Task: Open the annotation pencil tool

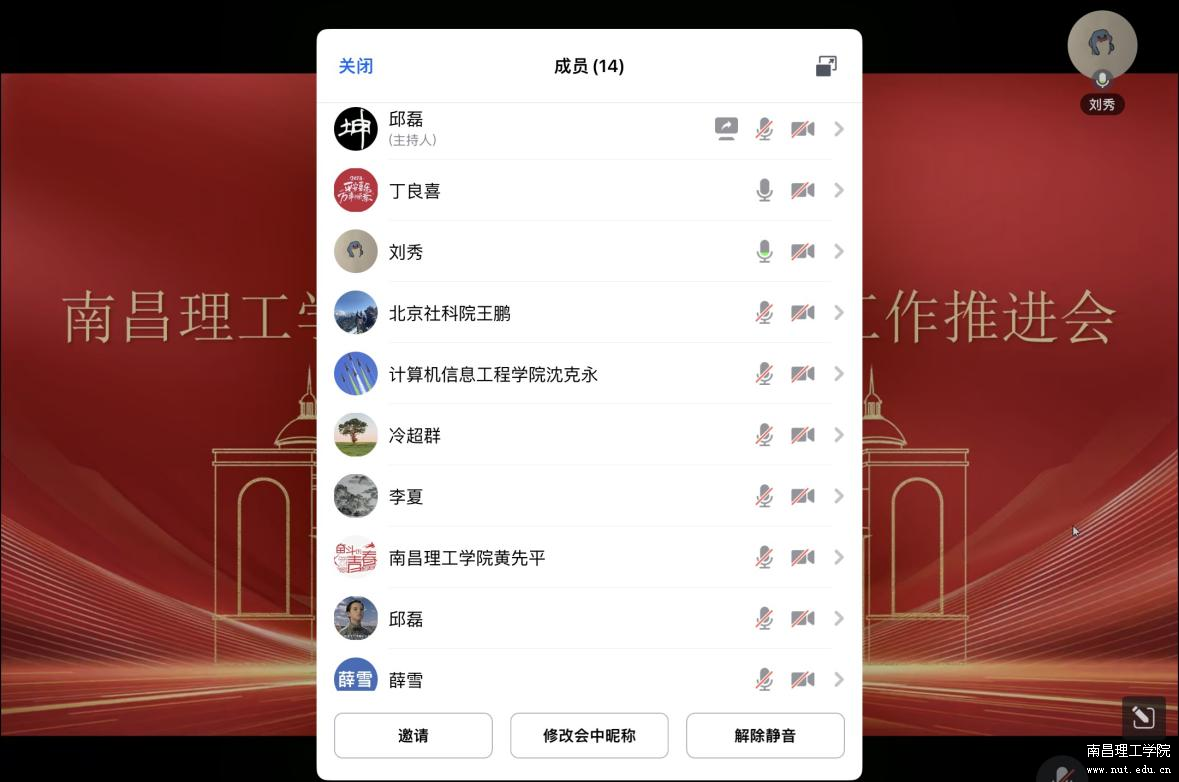Action: coord(1143,717)
